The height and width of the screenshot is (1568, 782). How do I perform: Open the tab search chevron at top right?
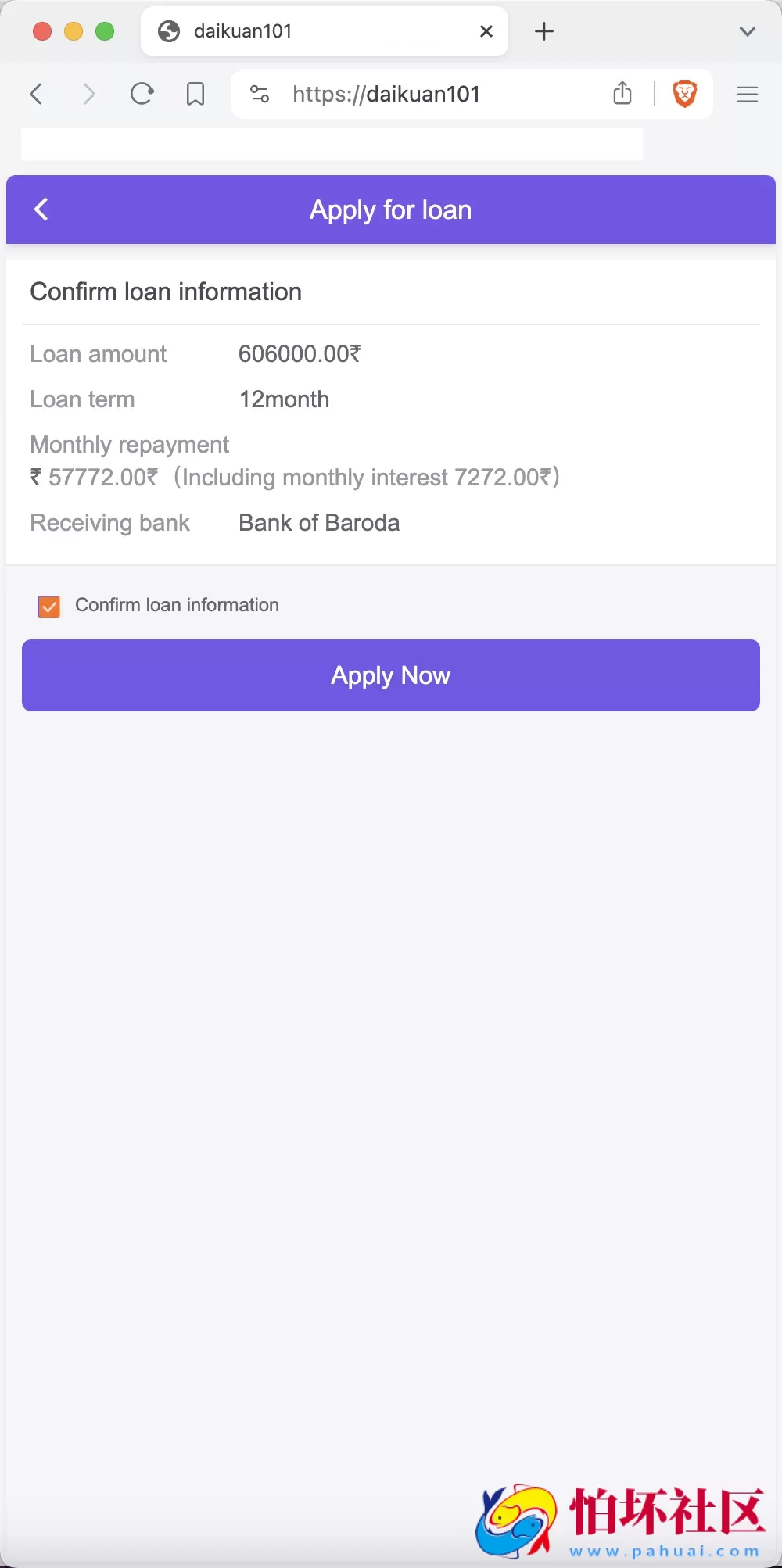pos(746,31)
